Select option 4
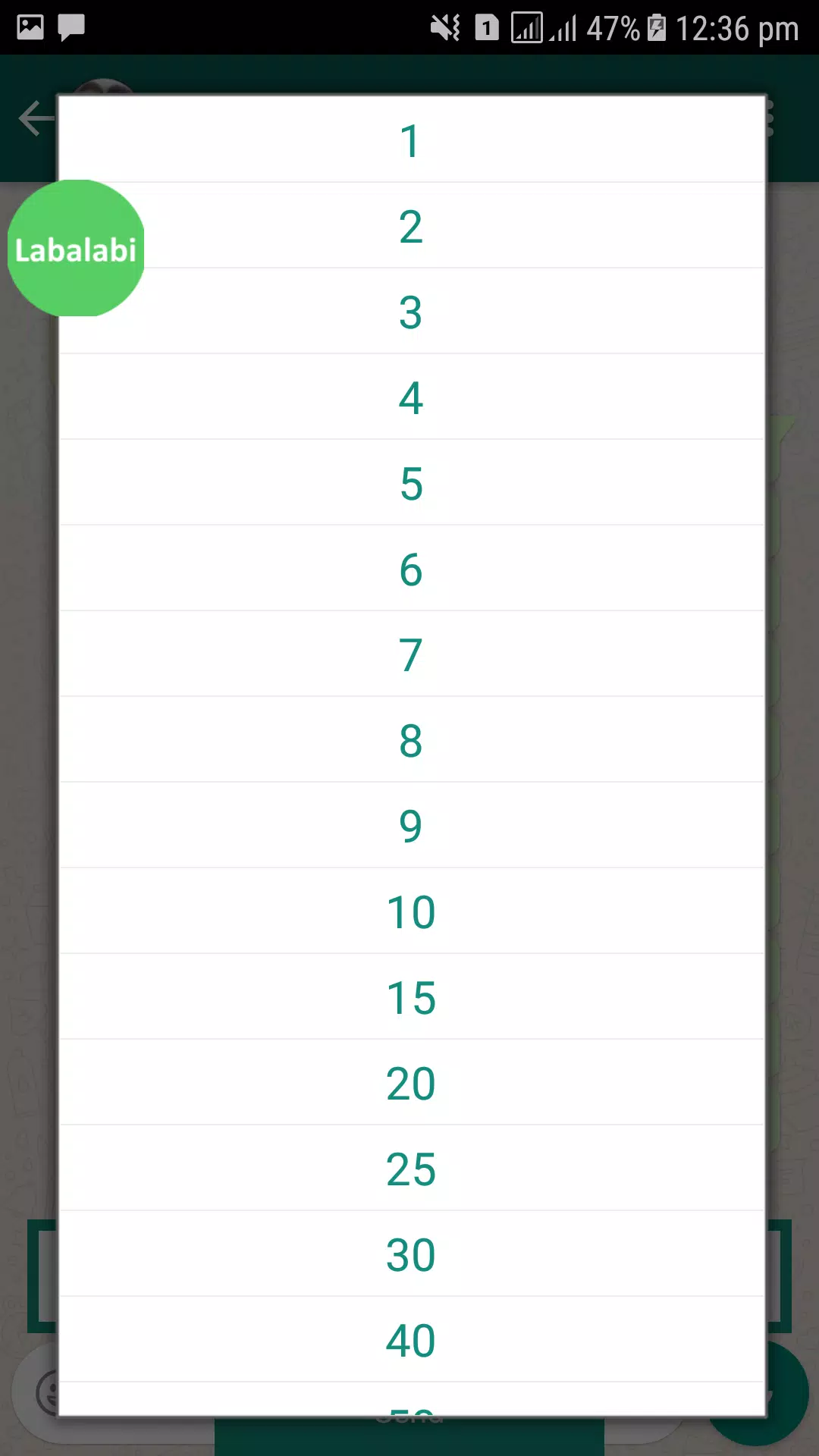The height and width of the screenshot is (1456, 819). pyautogui.click(x=411, y=398)
